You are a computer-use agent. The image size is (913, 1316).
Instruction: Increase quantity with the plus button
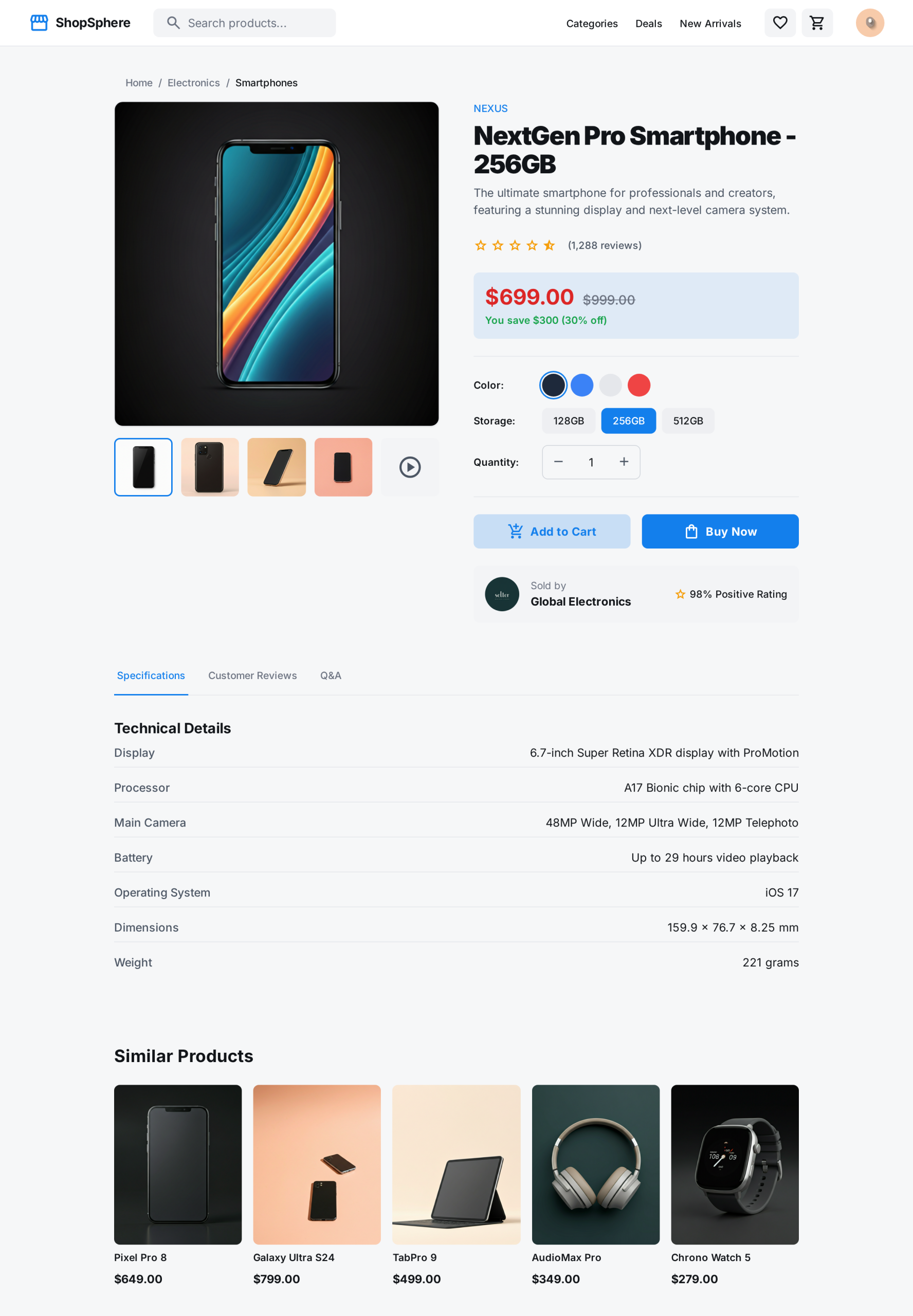coord(624,462)
